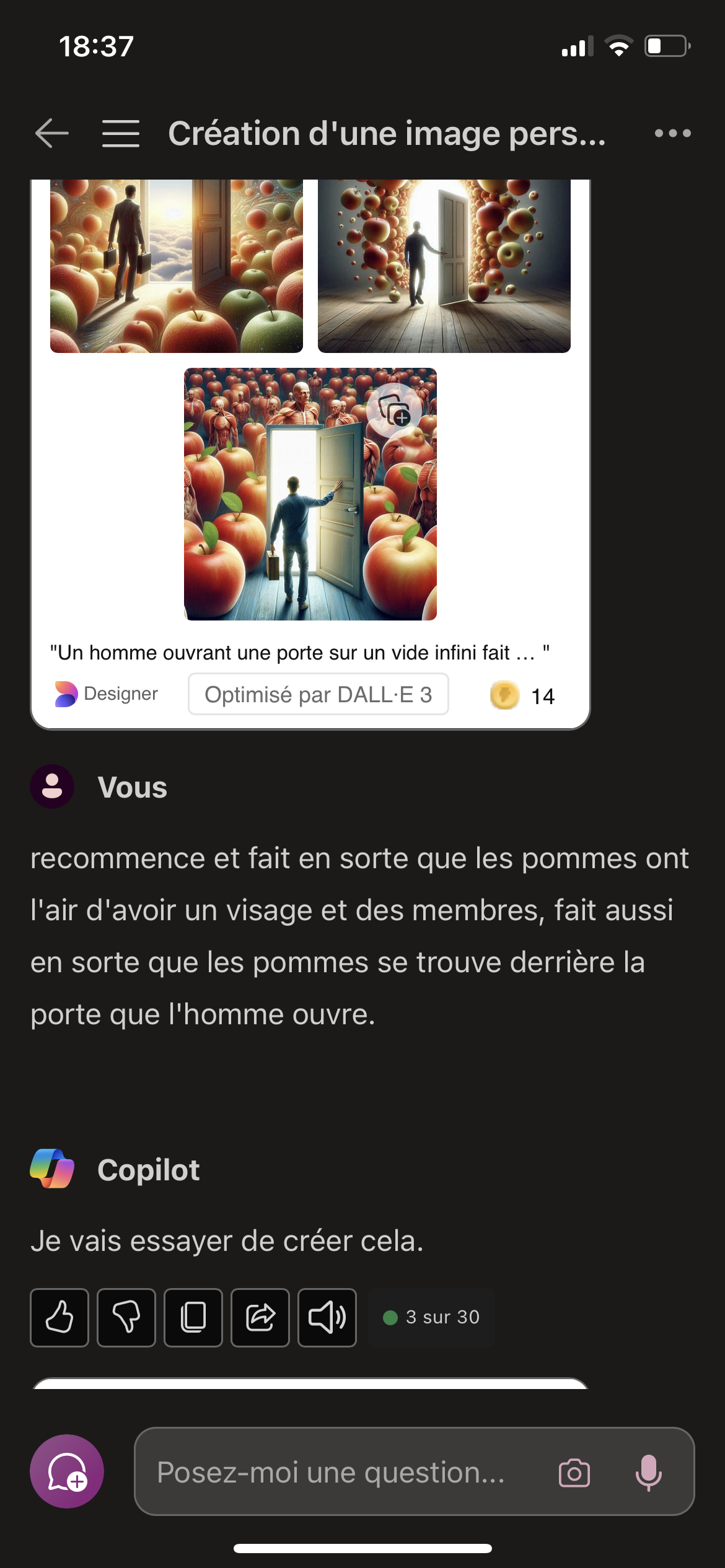Go back using the arrow icon
Viewport: 725px width, 1568px height.
point(52,133)
